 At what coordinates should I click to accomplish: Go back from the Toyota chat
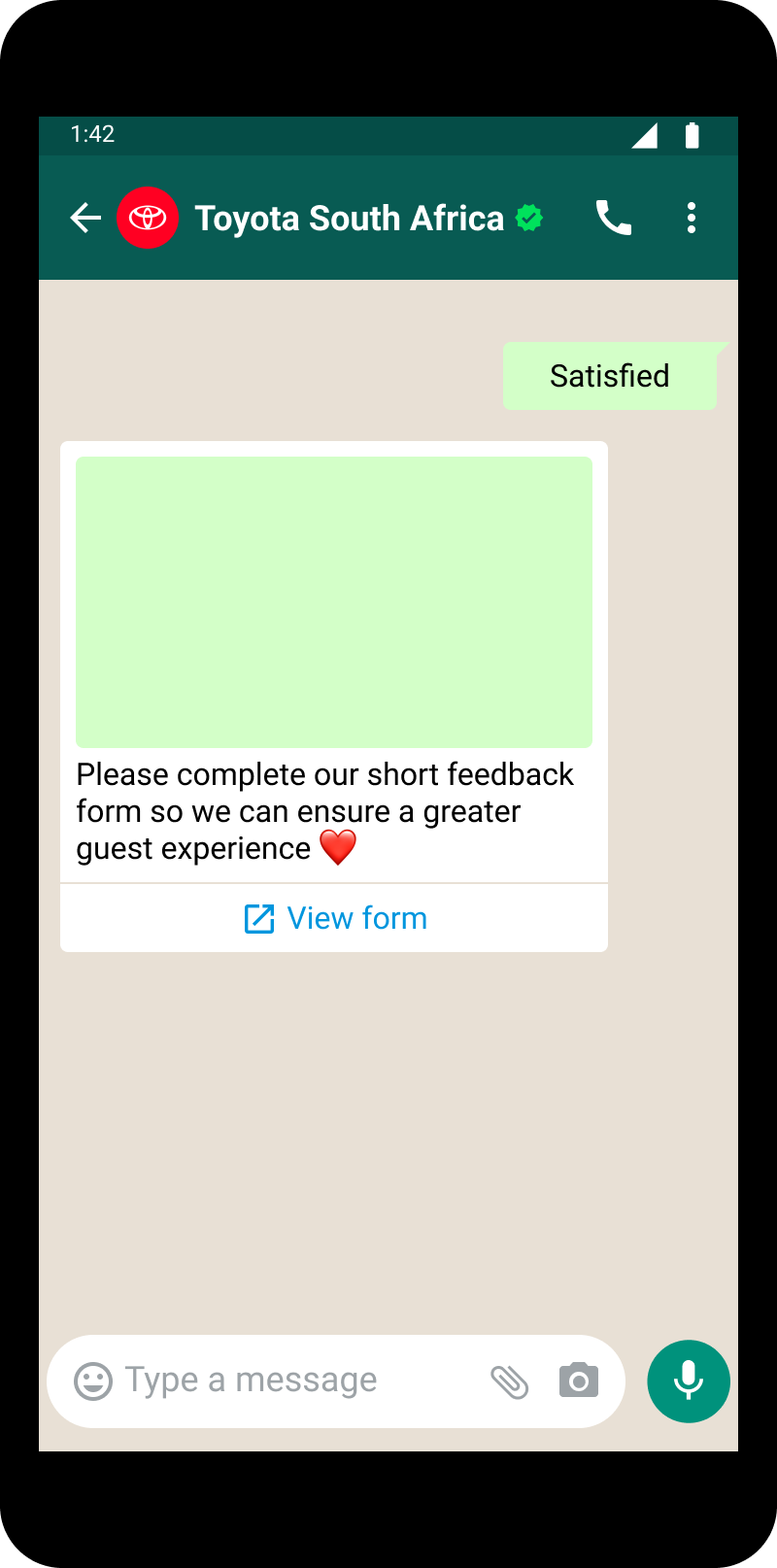(85, 218)
